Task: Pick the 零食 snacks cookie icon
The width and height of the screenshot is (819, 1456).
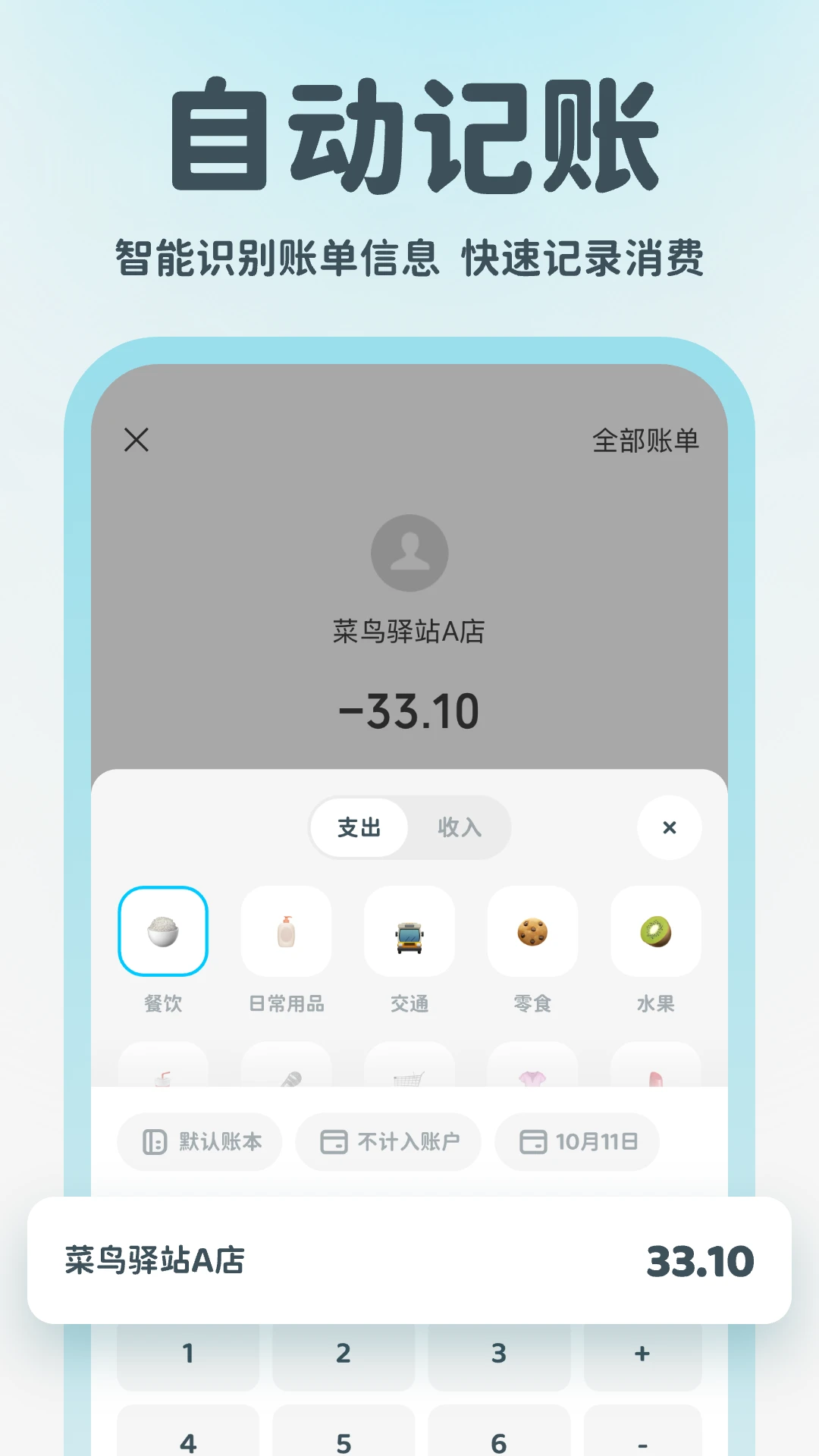Action: coord(532,930)
